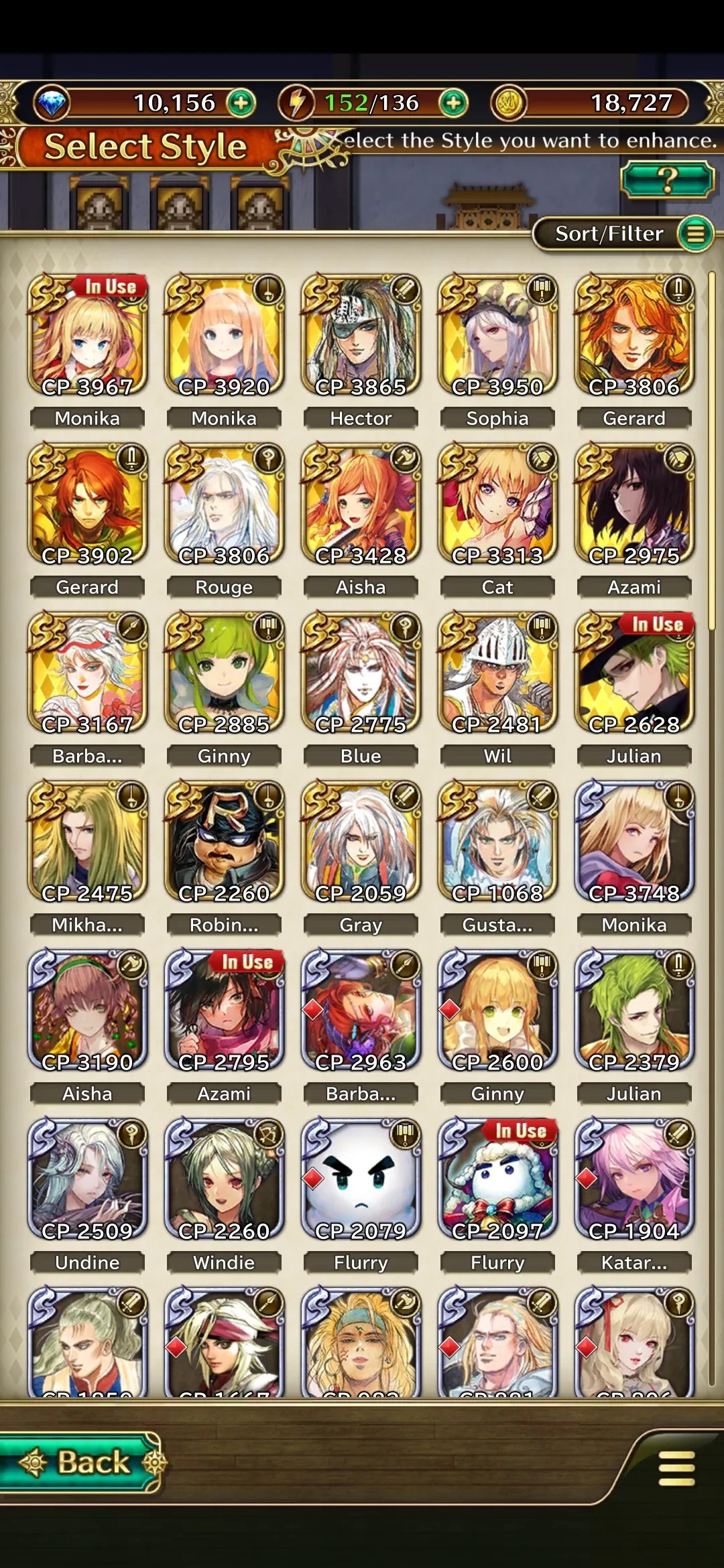Open the help question mark button
Viewport: 724px width, 1568px height.
[x=666, y=180]
